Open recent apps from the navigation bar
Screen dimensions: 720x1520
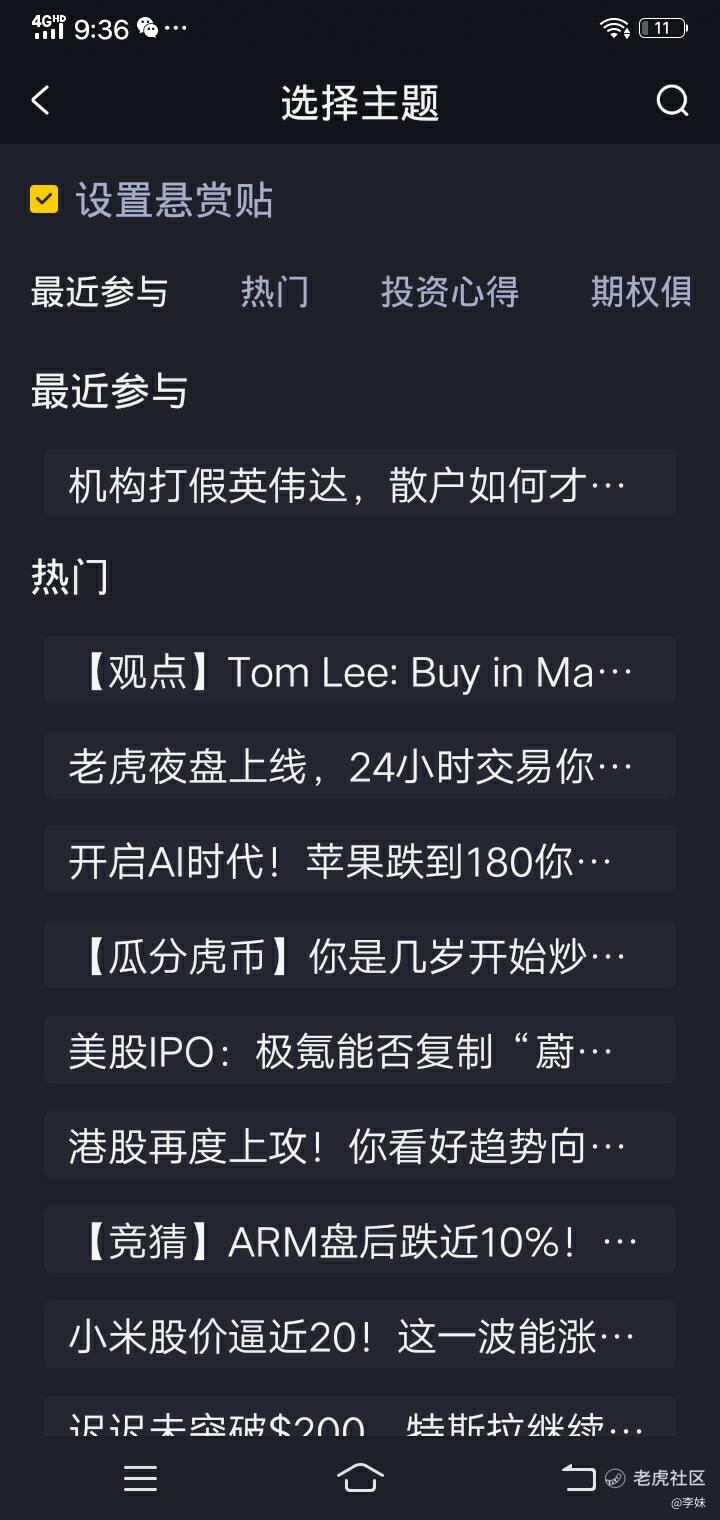[140, 1478]
